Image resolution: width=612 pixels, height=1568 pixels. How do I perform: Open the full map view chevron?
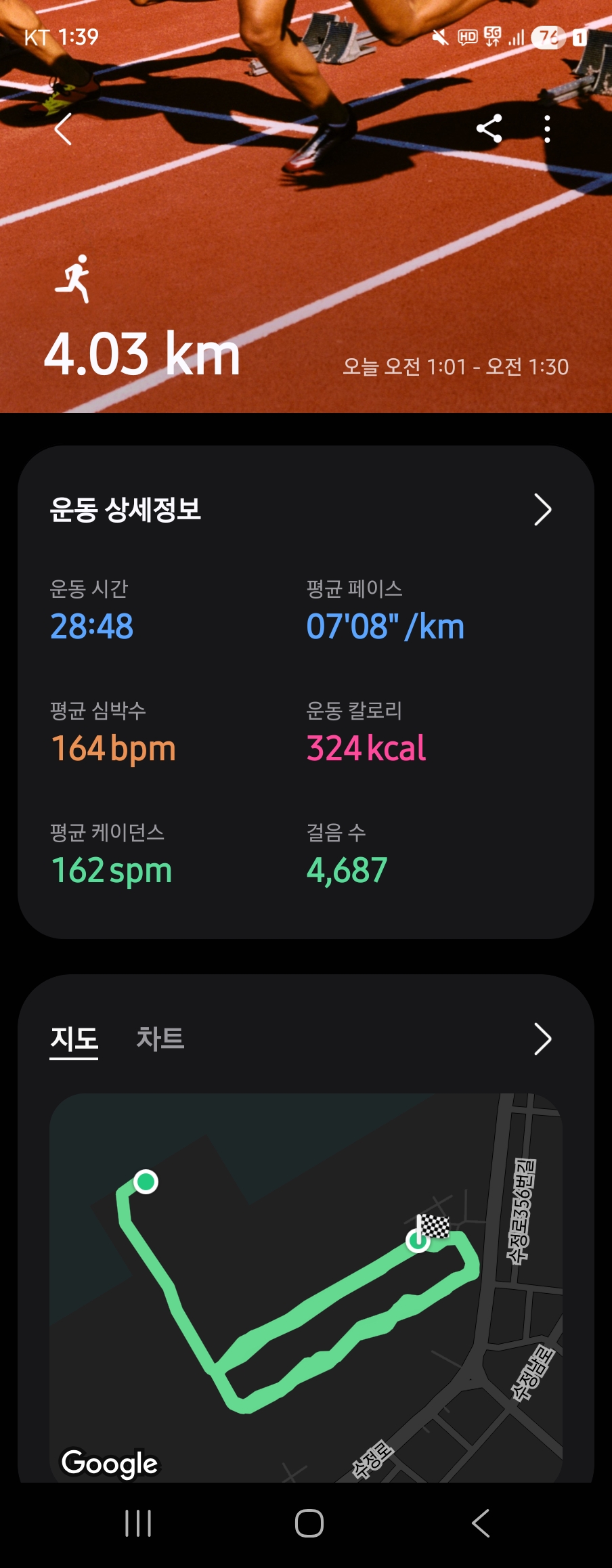(x=542, y=1039)
